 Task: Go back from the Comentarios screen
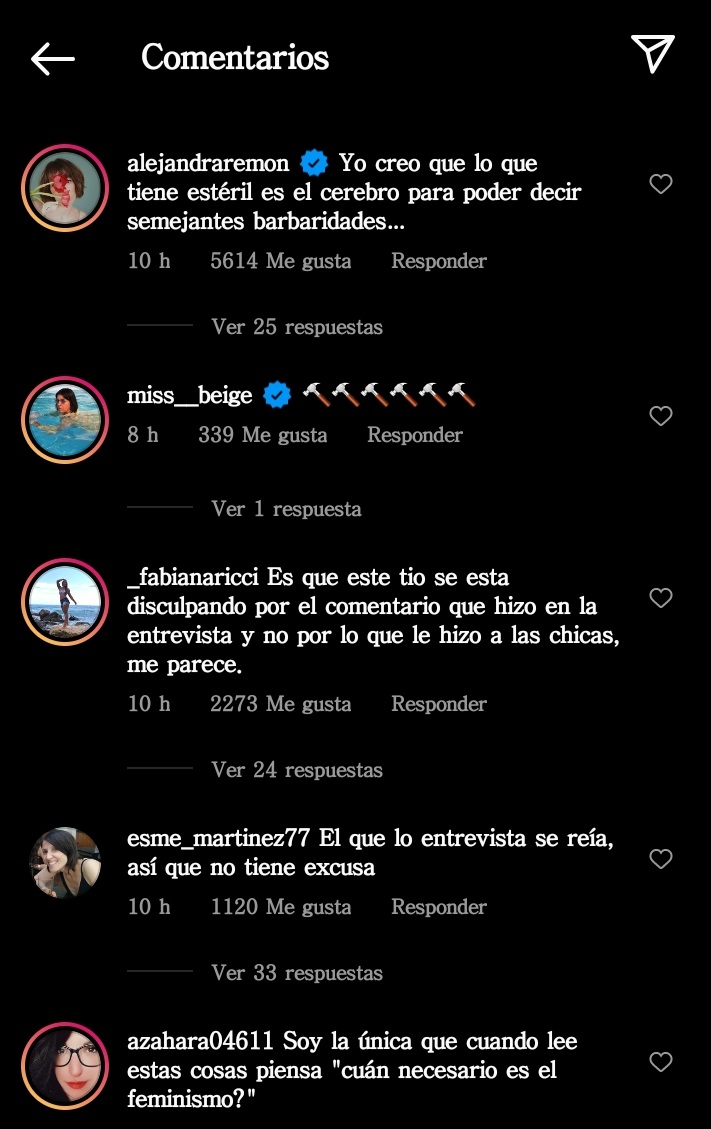pyautogui.click(x=53, y=59)
